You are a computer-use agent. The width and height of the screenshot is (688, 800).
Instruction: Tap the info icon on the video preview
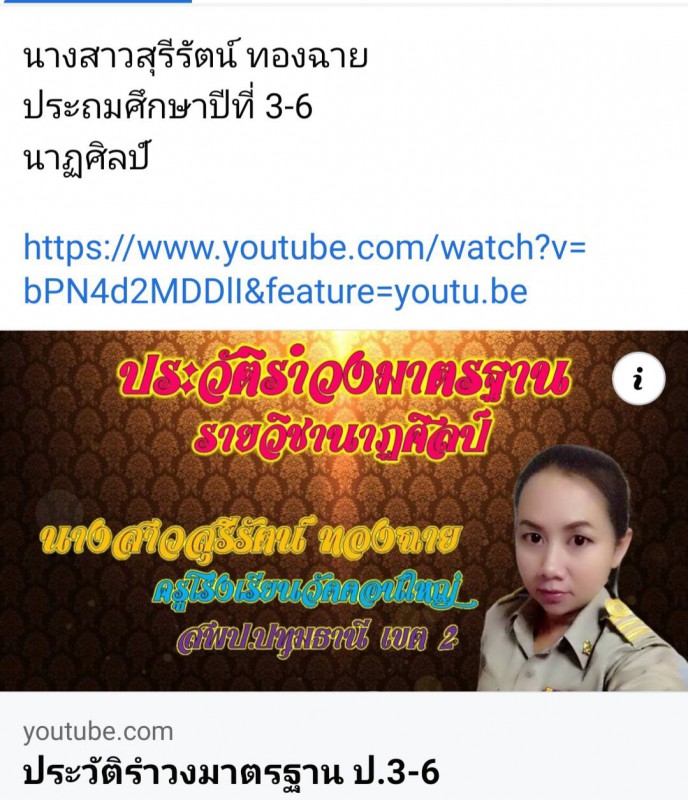coord(638,379)
